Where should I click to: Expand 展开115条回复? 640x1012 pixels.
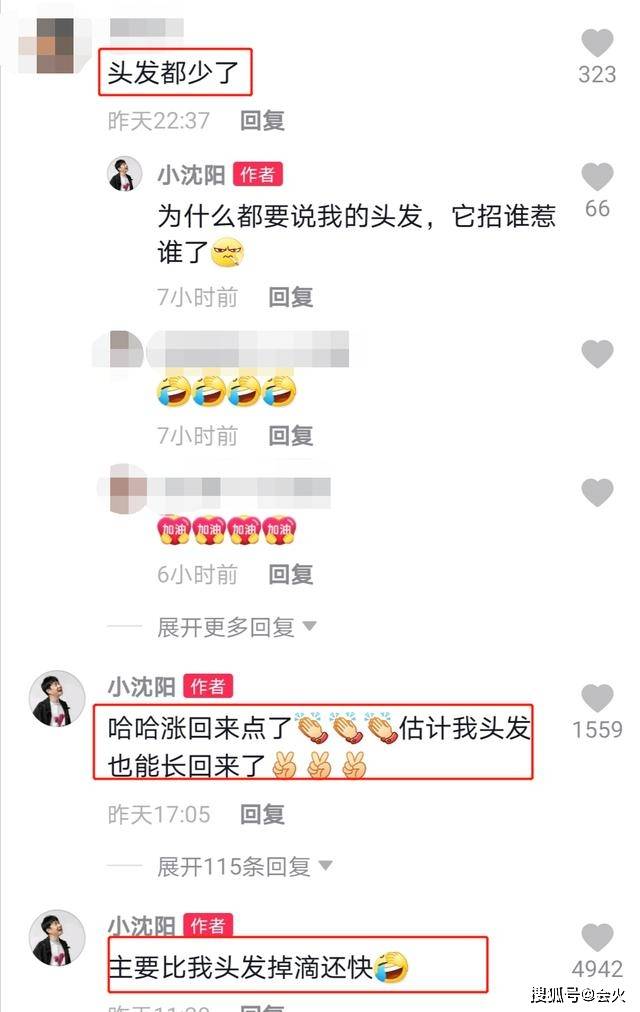[244, 867]
